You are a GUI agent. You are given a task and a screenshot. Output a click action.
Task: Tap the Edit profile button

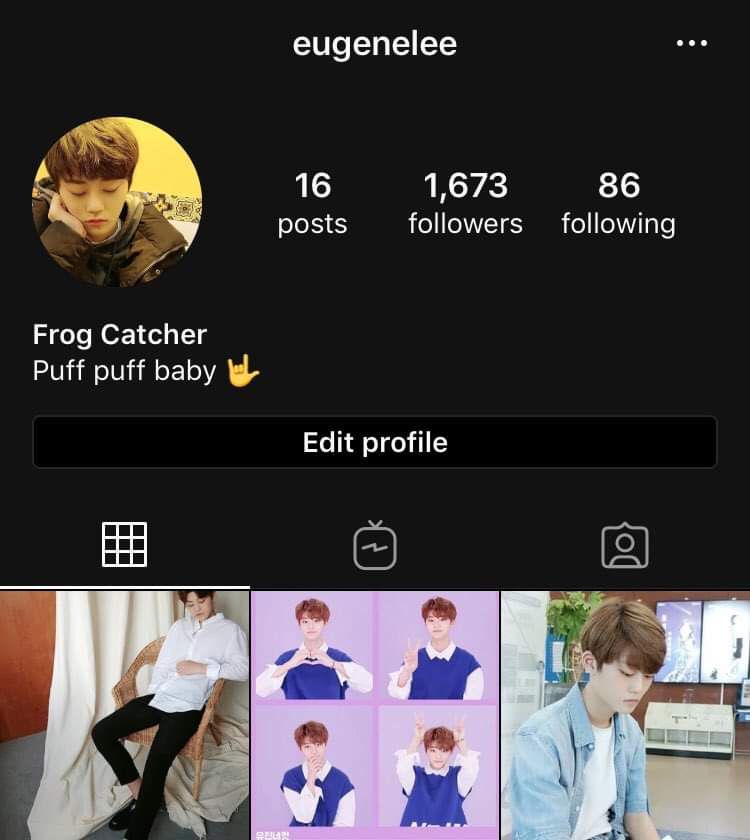pos(375,442)
